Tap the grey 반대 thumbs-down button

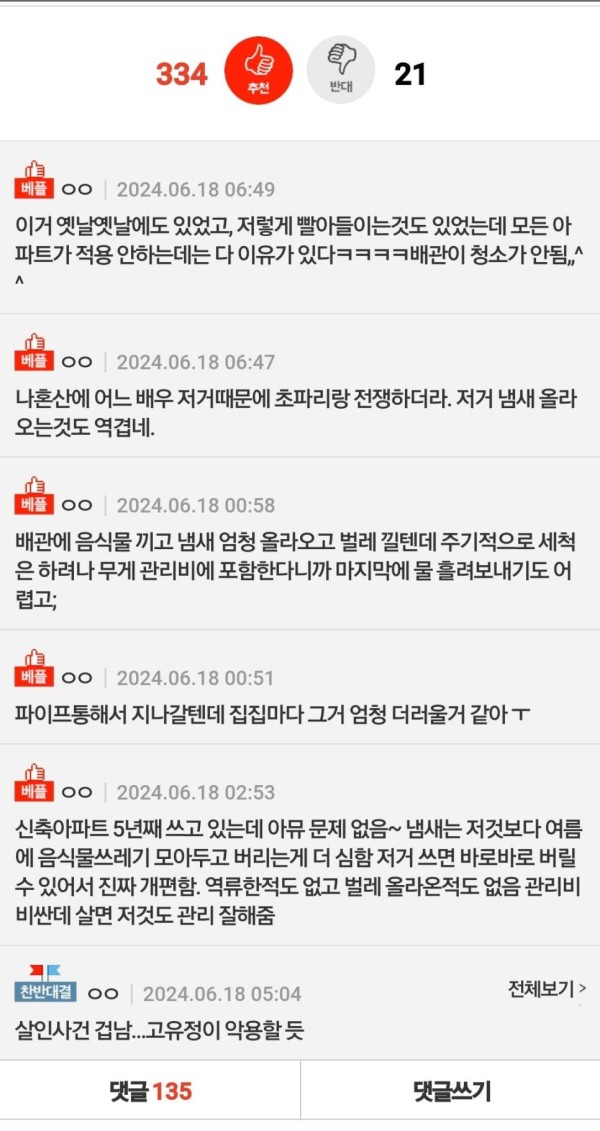(x=340, y=70)
